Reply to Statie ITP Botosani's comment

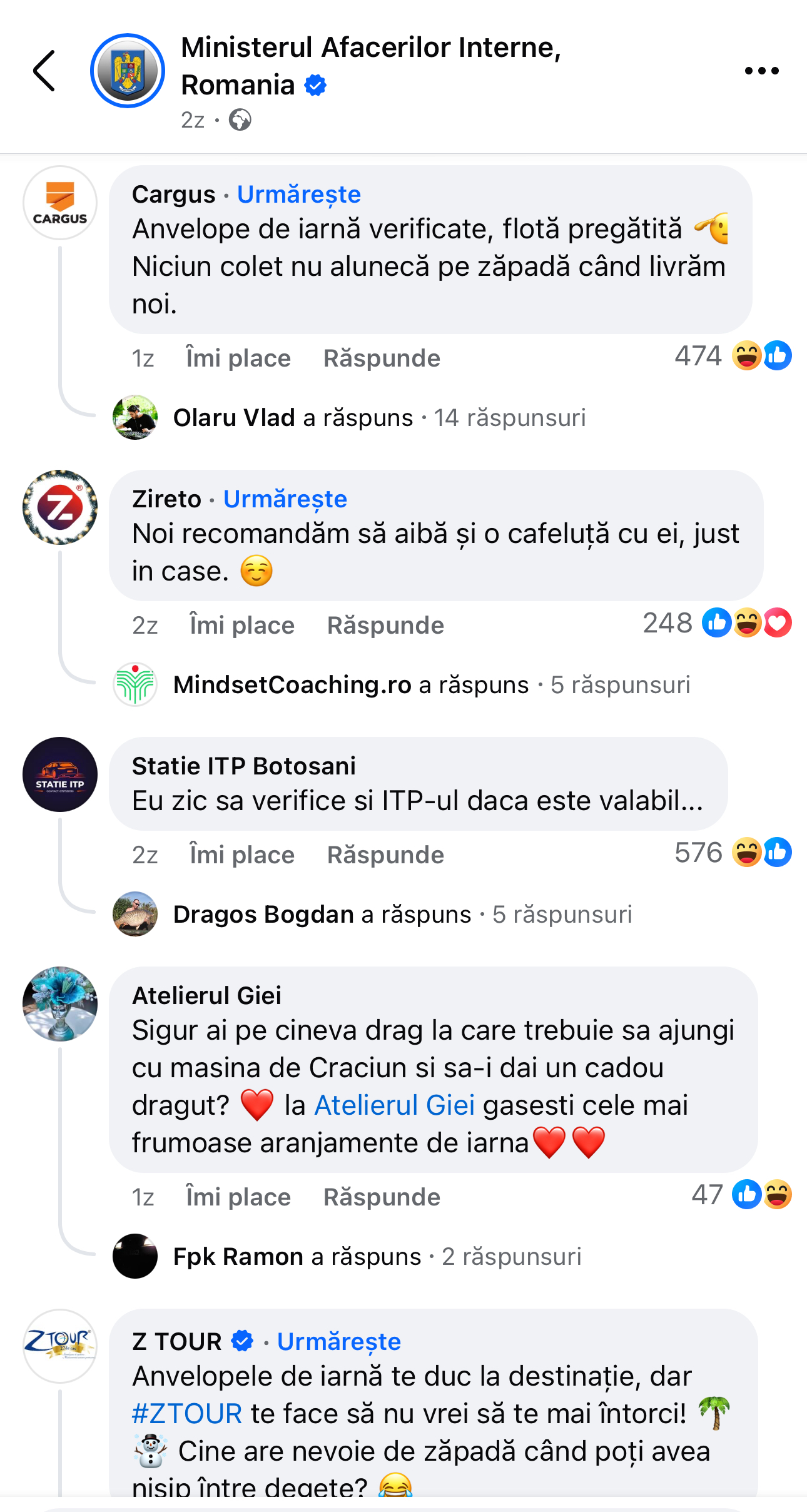pyautogui.click(x=385, y=855)
